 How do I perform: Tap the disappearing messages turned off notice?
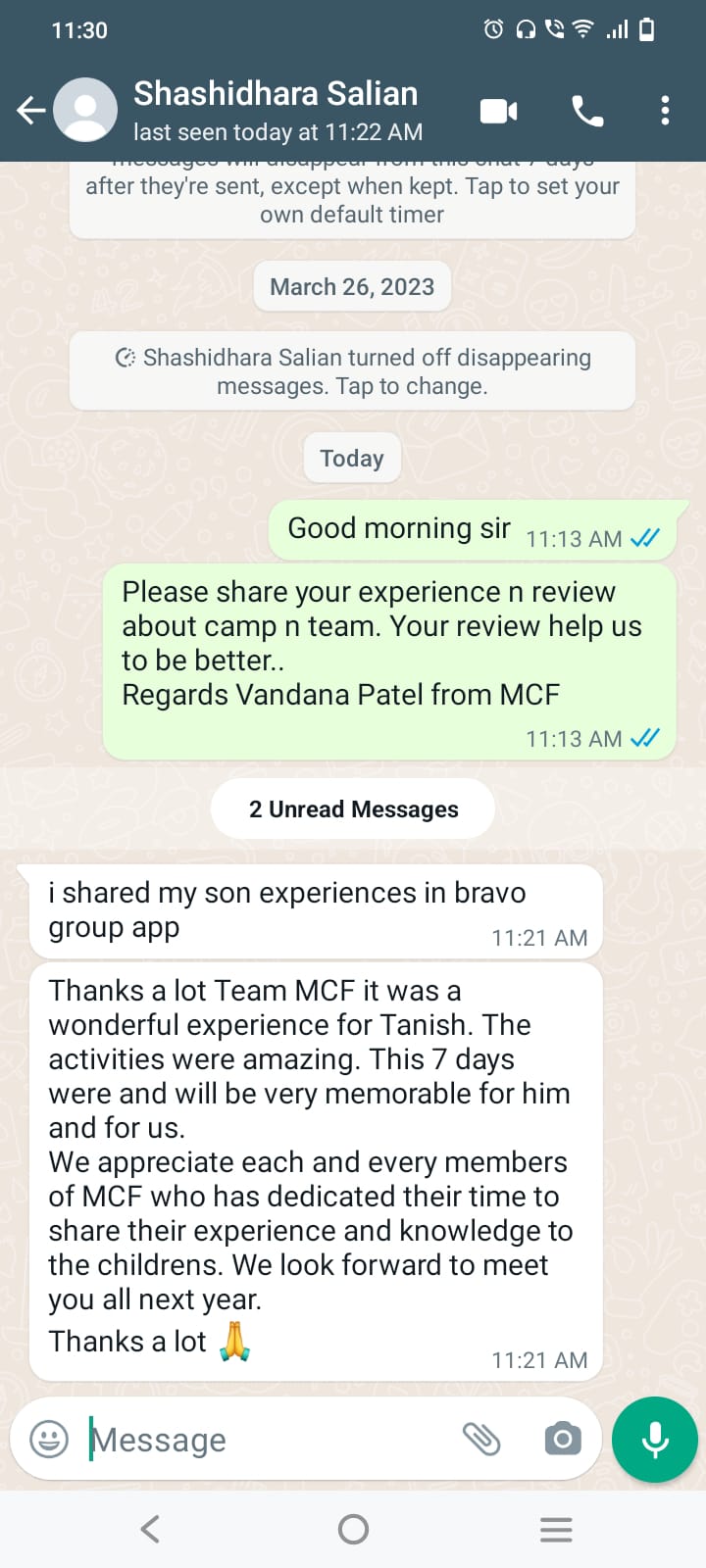click(x=352, y=371)
